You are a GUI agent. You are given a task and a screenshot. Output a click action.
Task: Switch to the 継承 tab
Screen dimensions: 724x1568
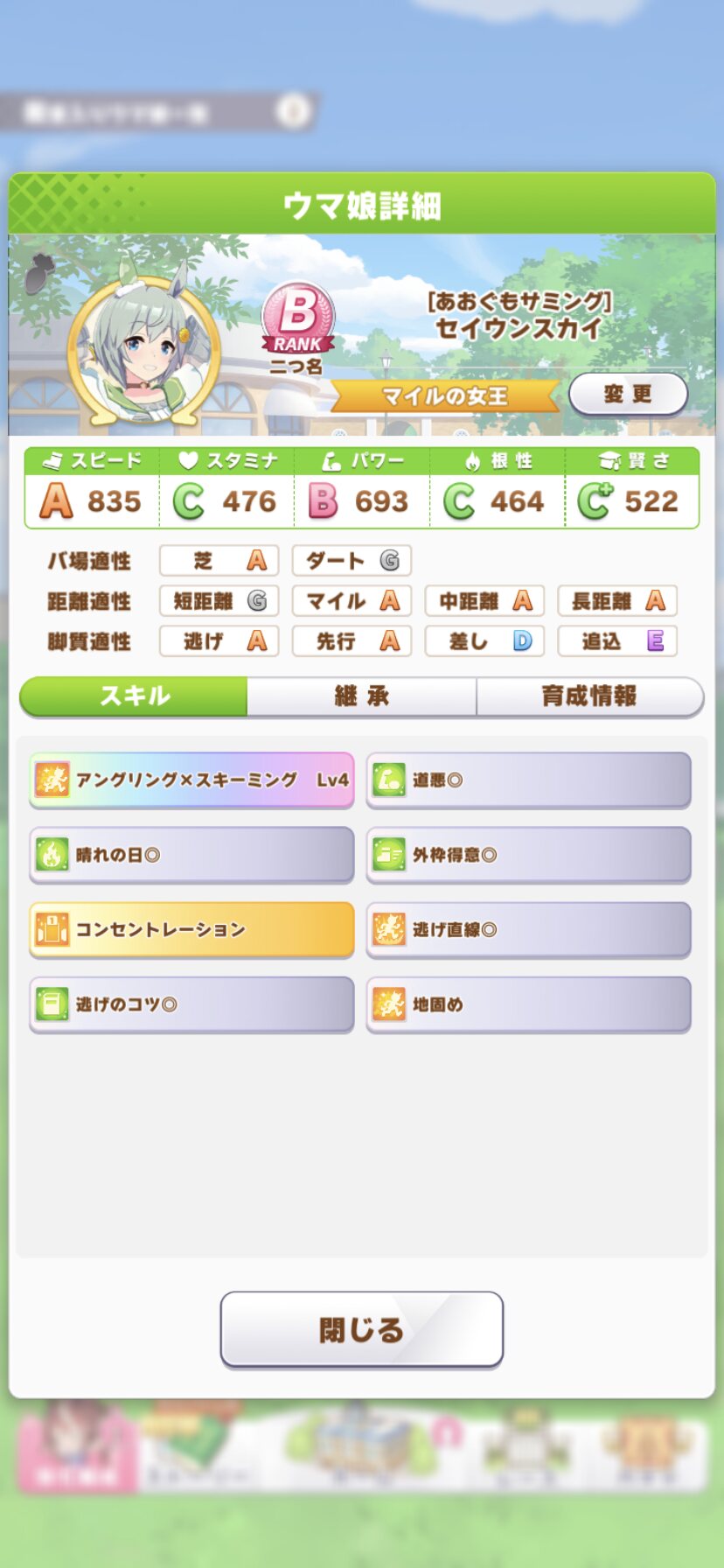pyautogui.click(x=361, y=696)
